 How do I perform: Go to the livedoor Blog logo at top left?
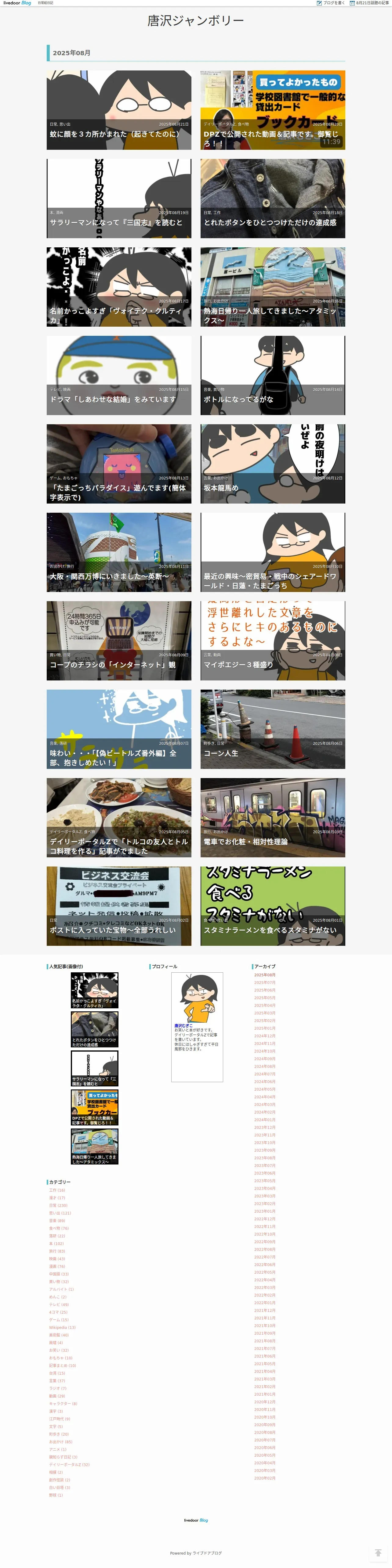[17, 3]
